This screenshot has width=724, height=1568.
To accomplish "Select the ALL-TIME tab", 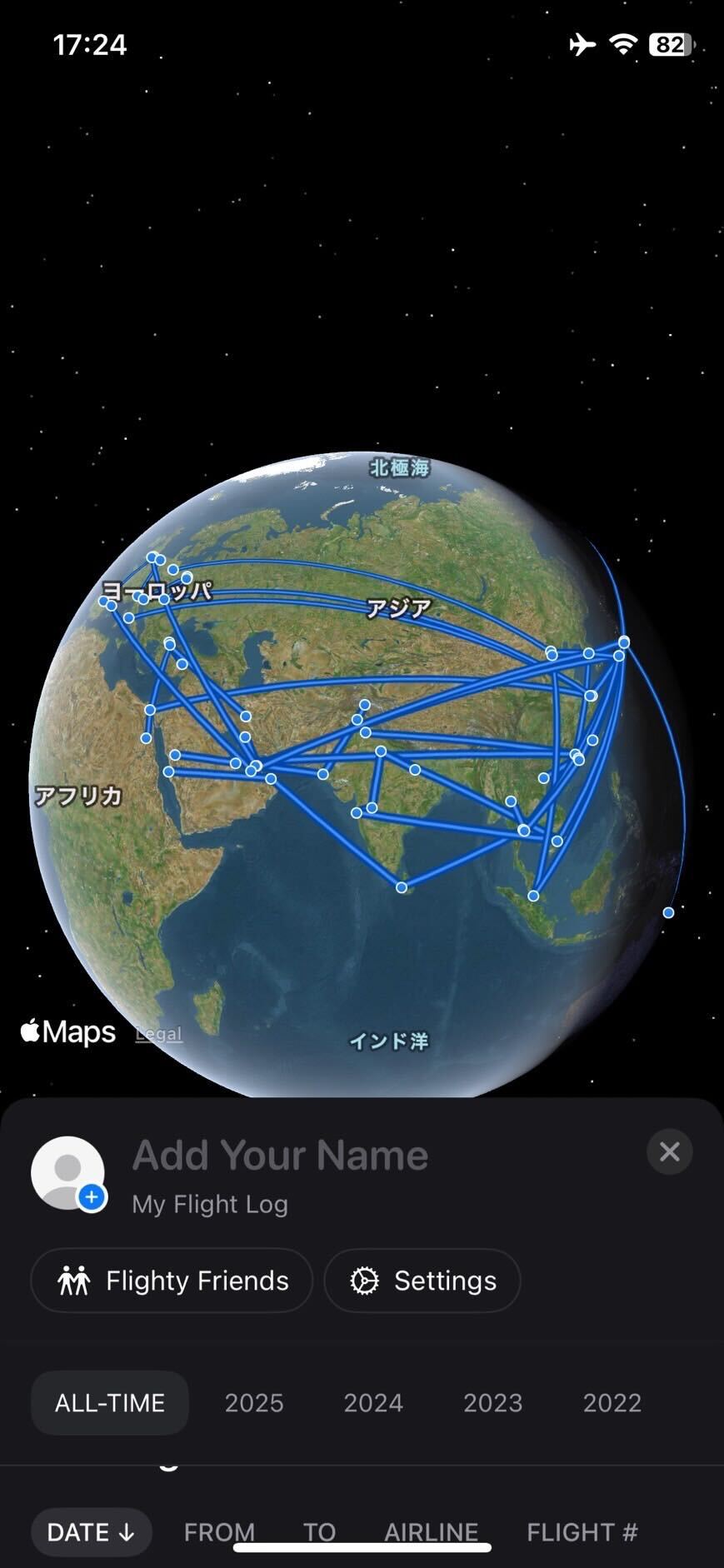I will [110, 1403].
